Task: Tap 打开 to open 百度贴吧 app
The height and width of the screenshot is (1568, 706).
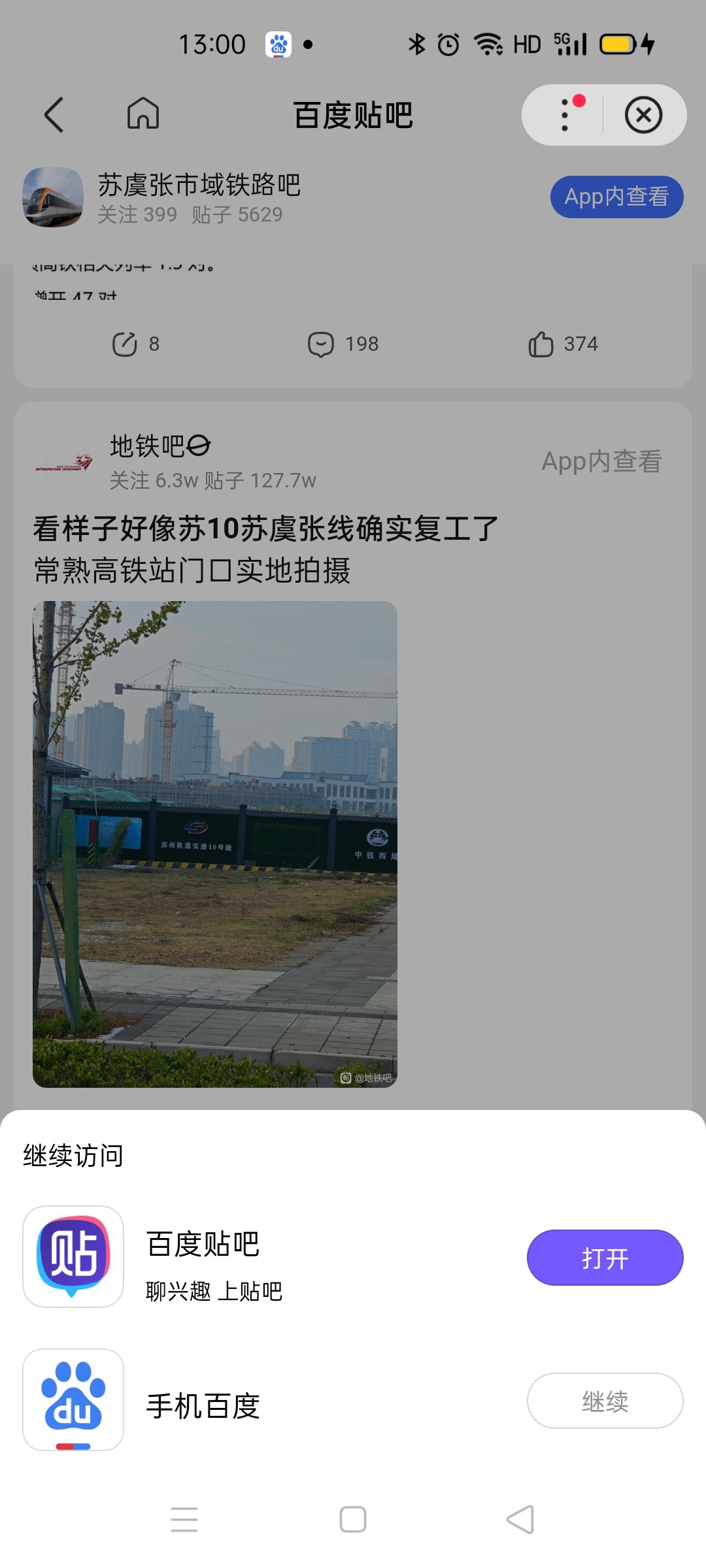Action: 605,1258
